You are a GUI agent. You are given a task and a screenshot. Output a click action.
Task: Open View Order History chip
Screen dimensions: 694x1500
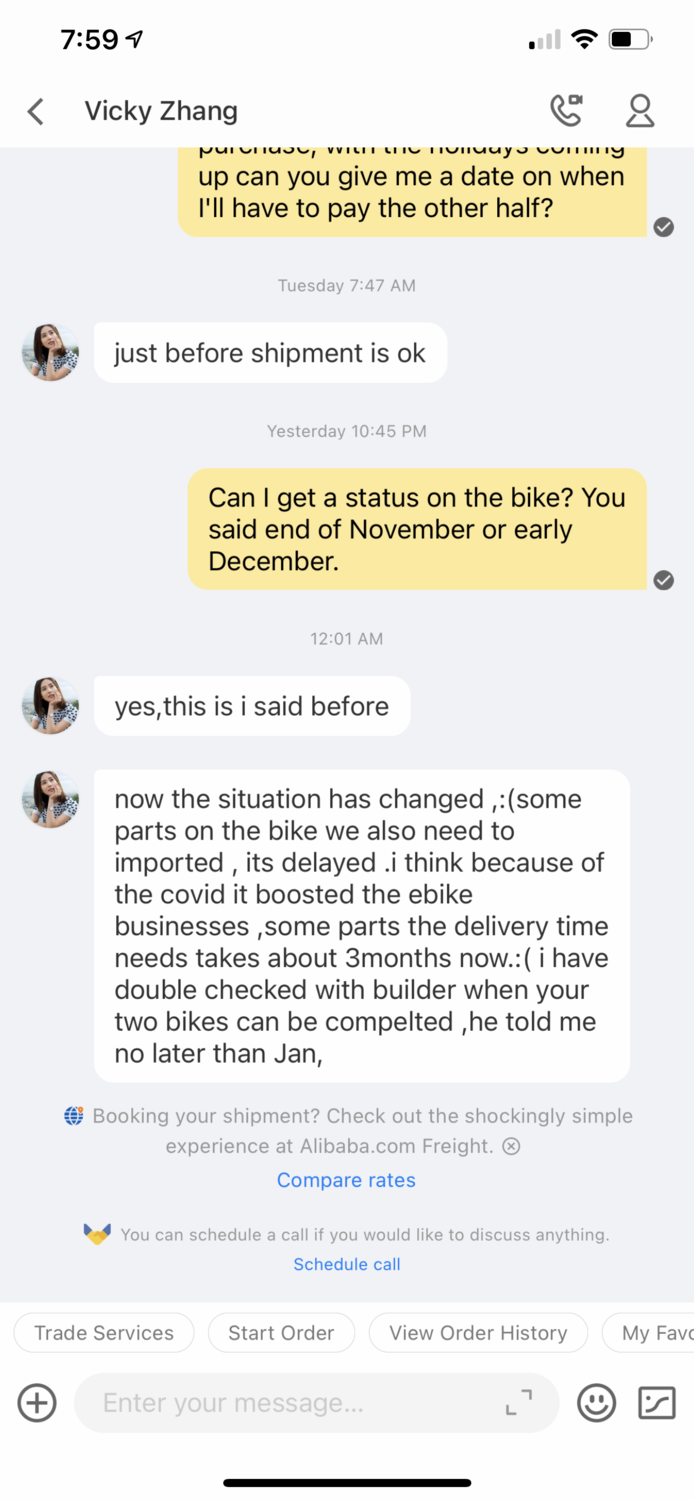[478, 1333]
